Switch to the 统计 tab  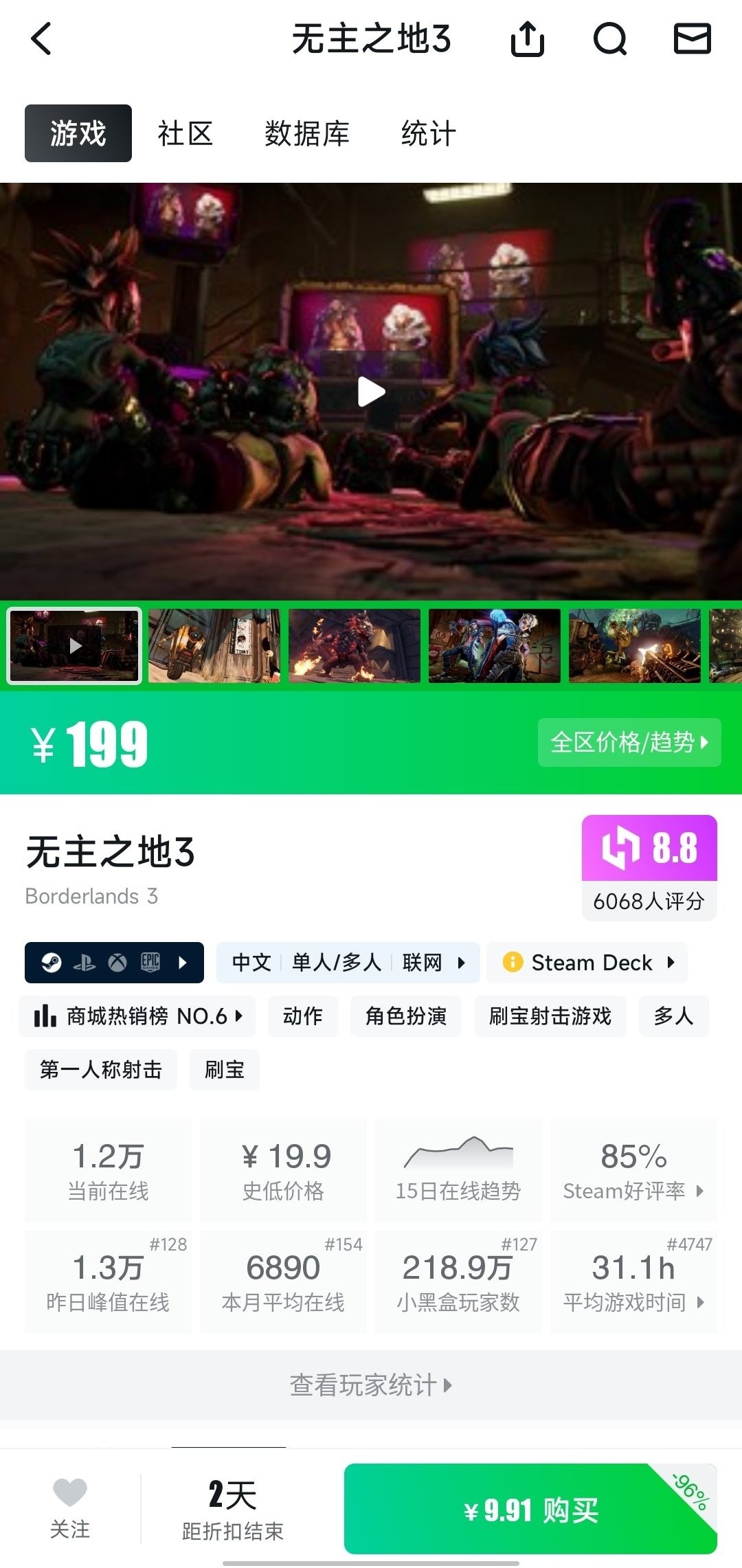(x=428, y=133)
